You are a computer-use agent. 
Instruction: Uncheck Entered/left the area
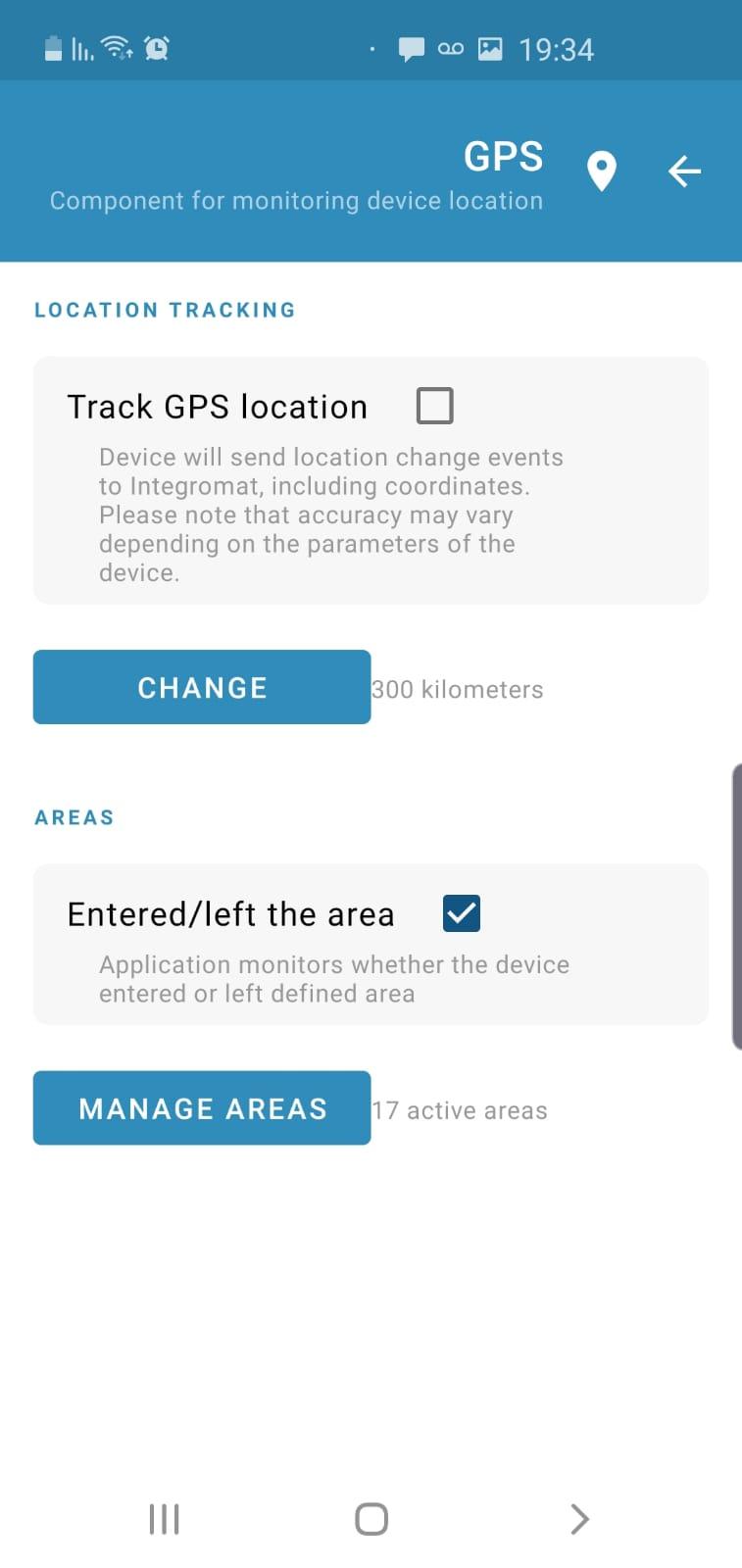(461, 912)
